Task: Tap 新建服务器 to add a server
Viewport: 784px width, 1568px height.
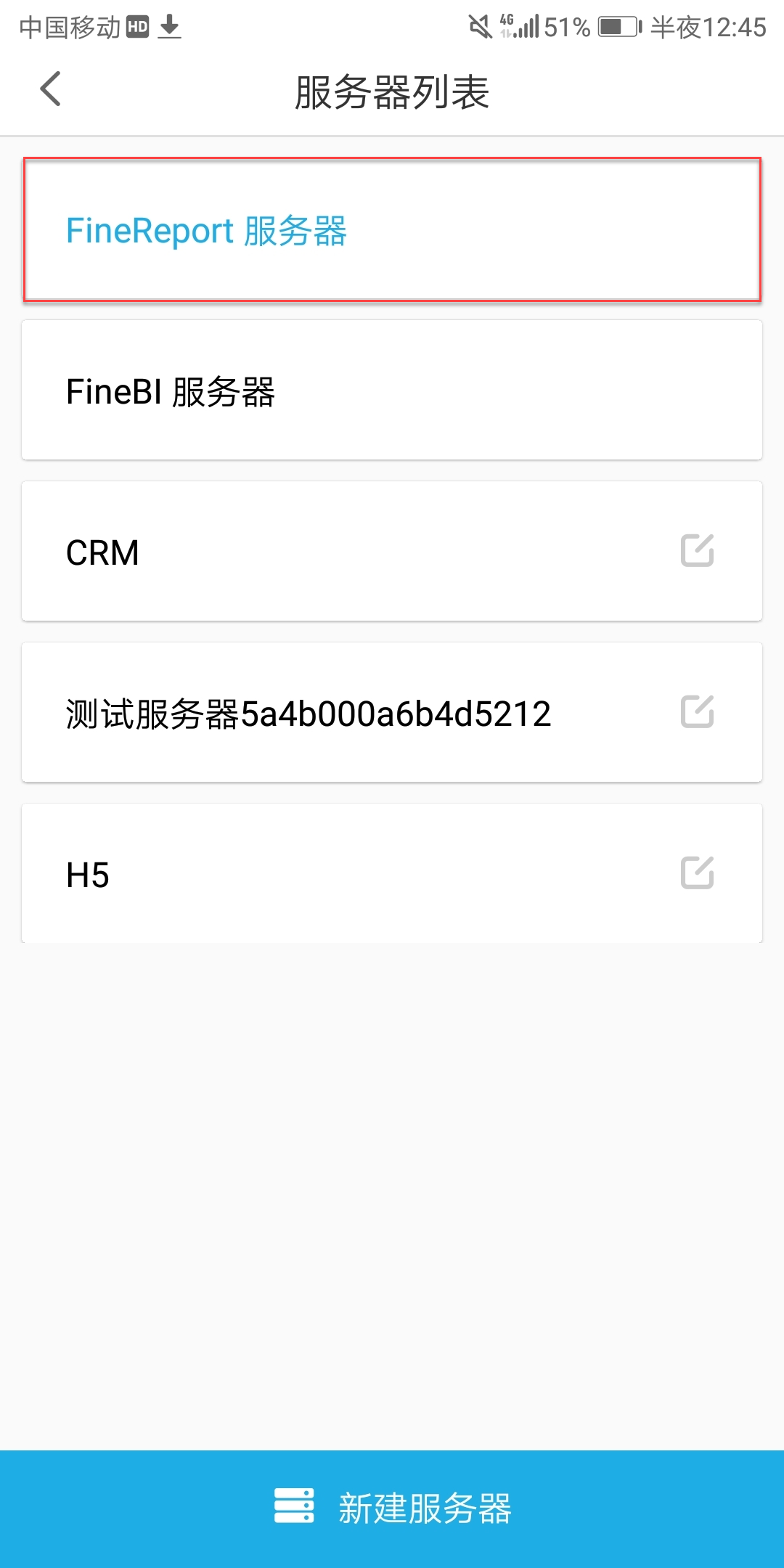Action: (392, 1508)
